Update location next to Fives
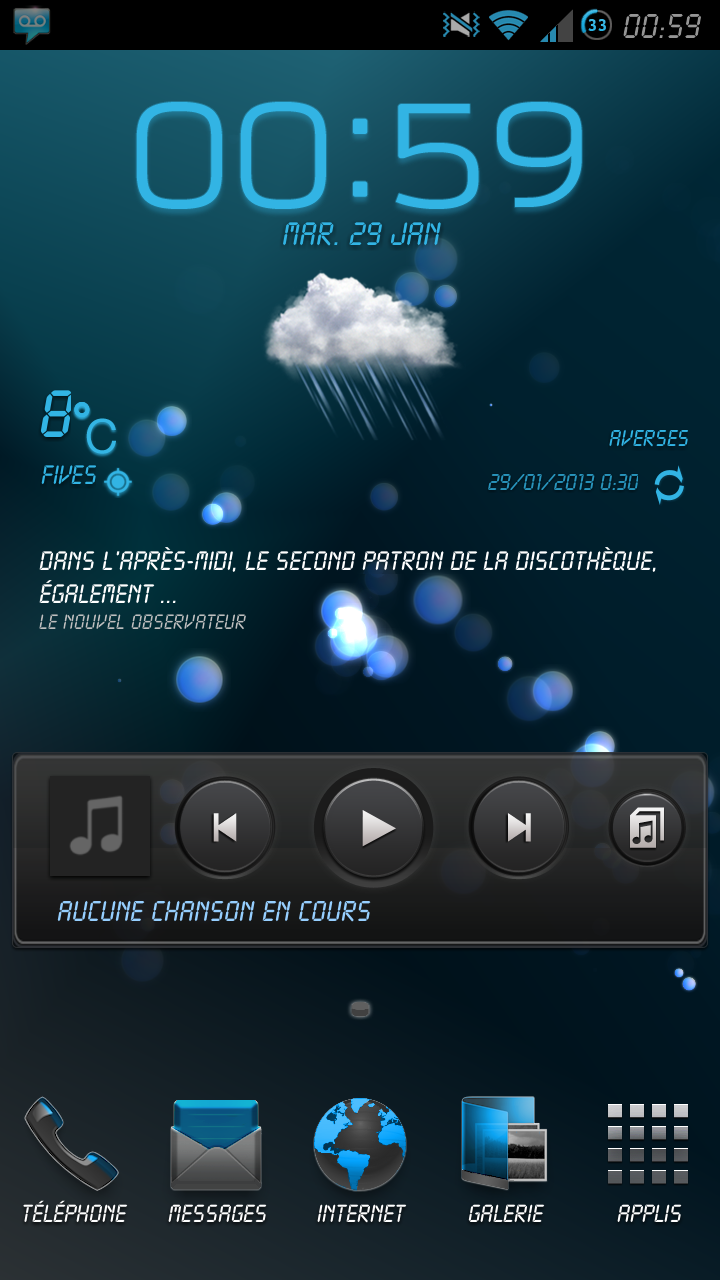This screenshot has height=1280, width=720. (x=118, y=482)
